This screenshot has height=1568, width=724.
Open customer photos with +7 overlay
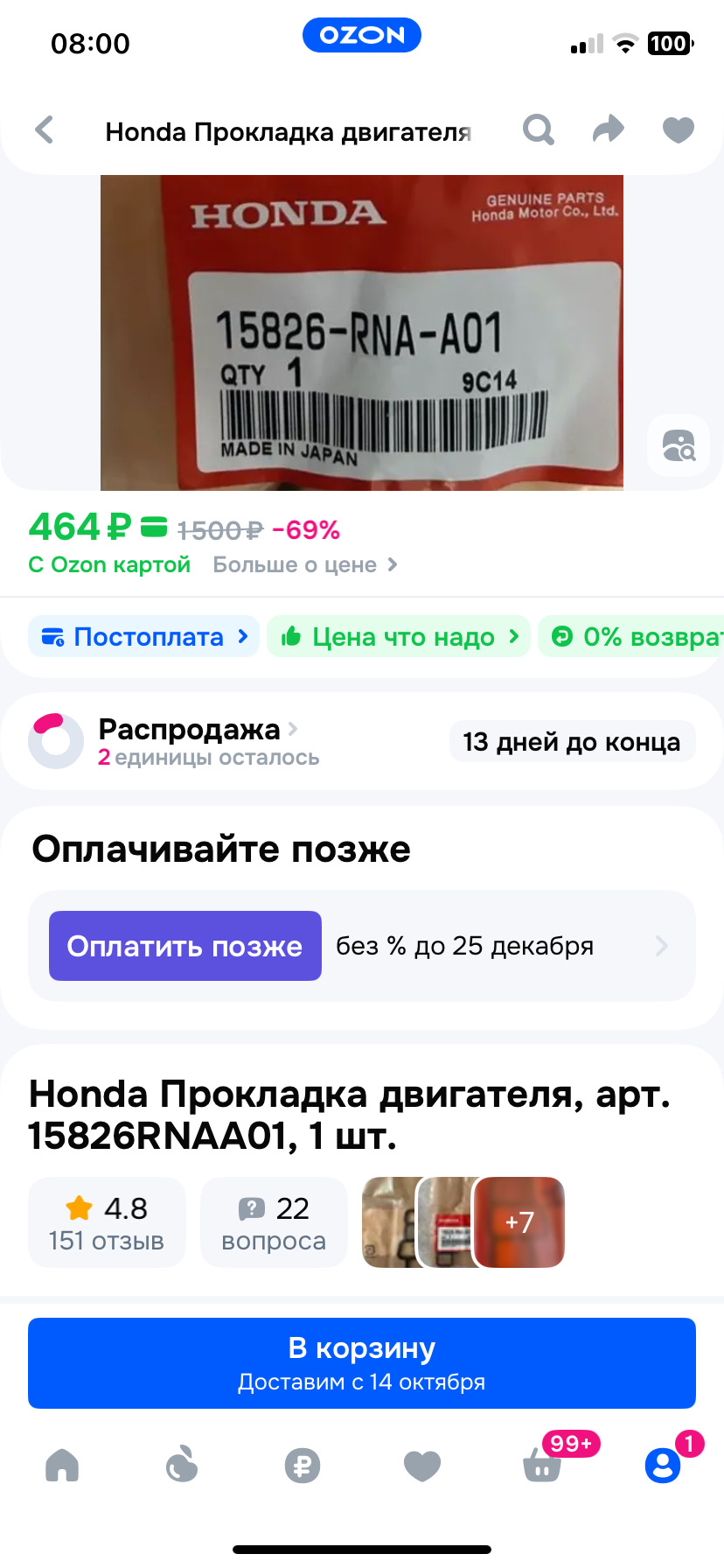click(519, 1222)
